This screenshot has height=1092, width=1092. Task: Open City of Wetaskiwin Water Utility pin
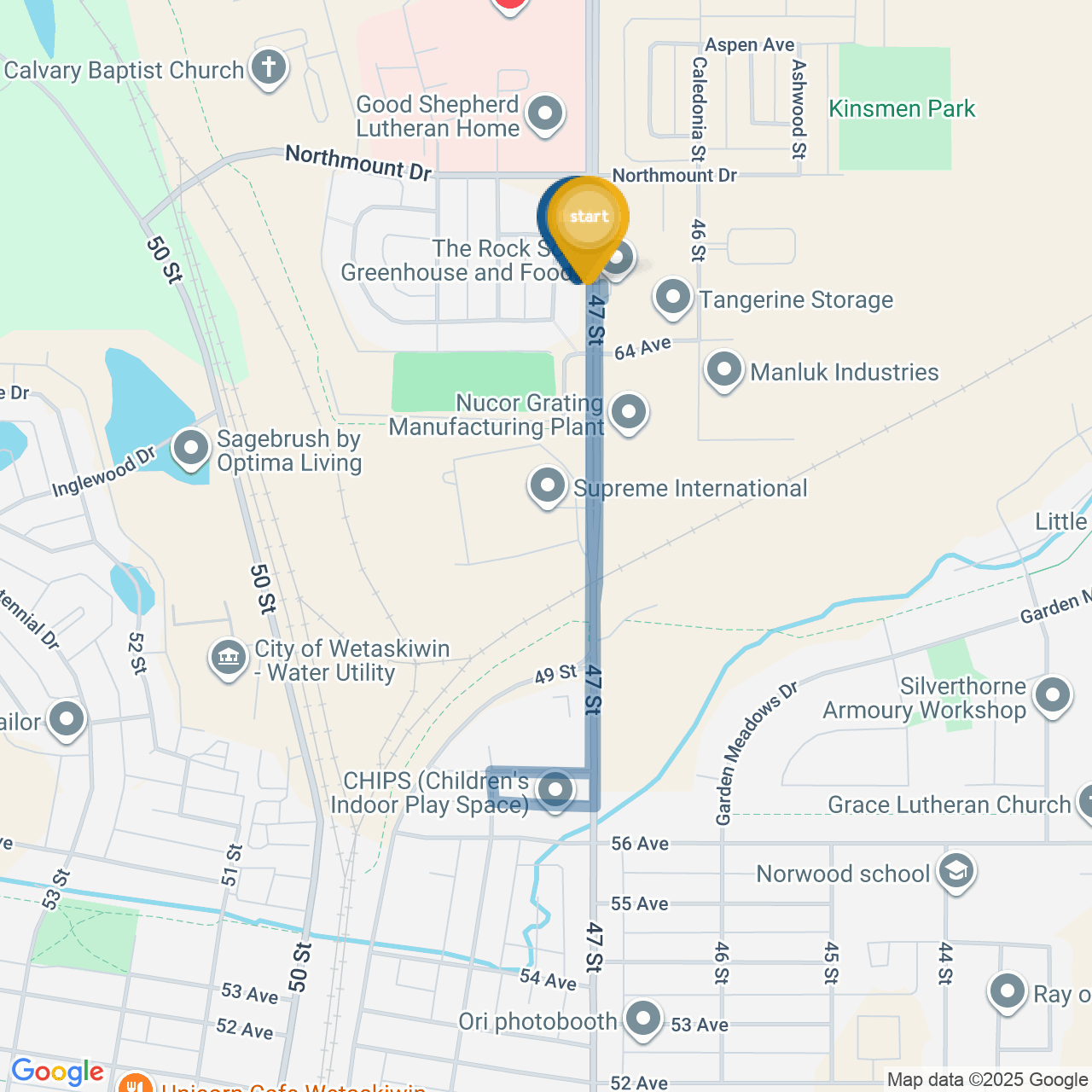tap(229, 658)
